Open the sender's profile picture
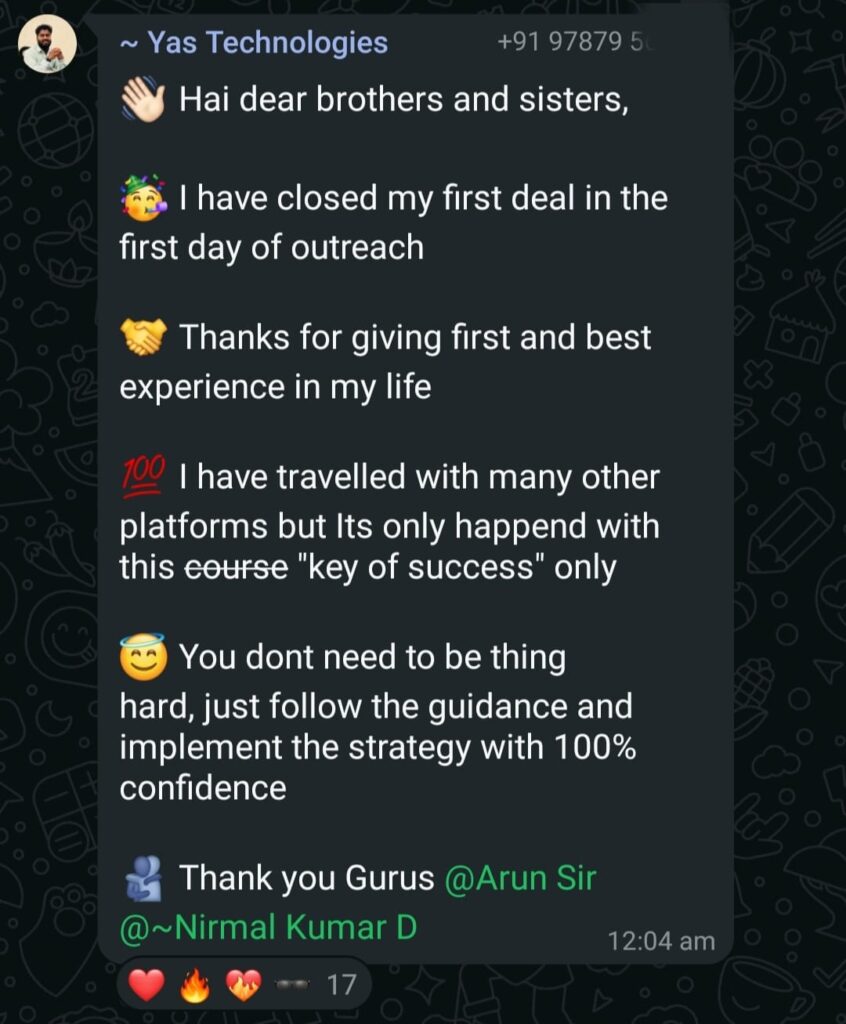This screenshot has height=1024, width=846. [x=47, y=44]
